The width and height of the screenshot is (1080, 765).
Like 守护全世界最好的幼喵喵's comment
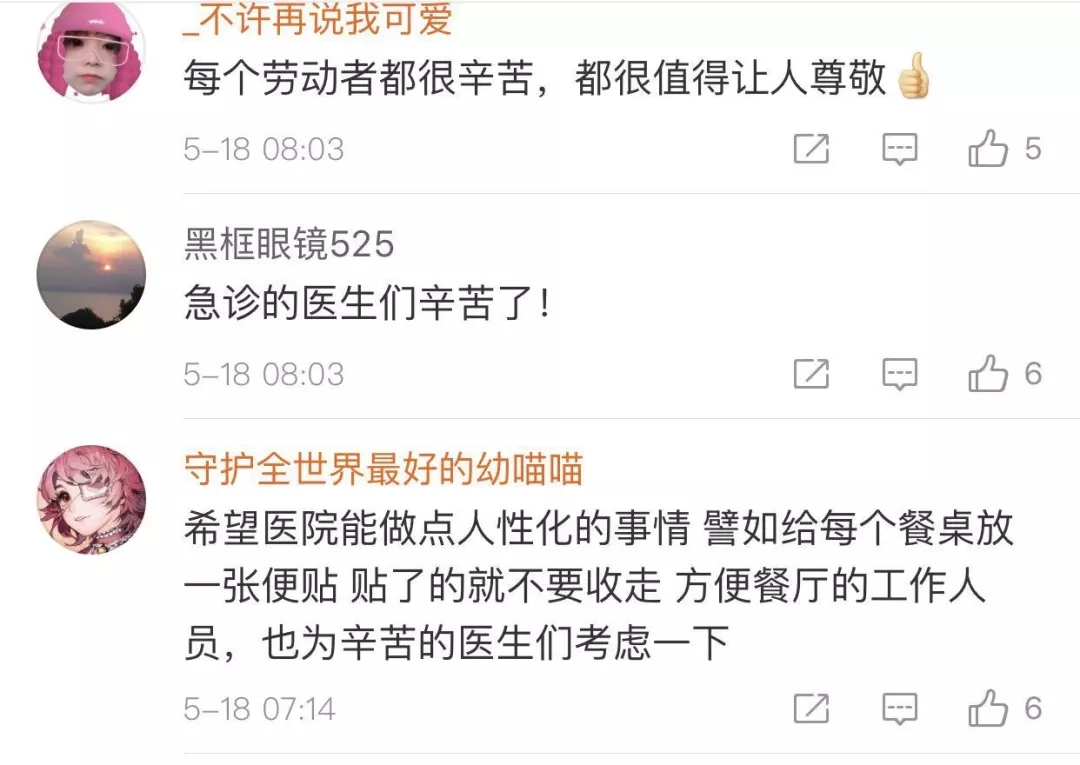pos(988,708)
